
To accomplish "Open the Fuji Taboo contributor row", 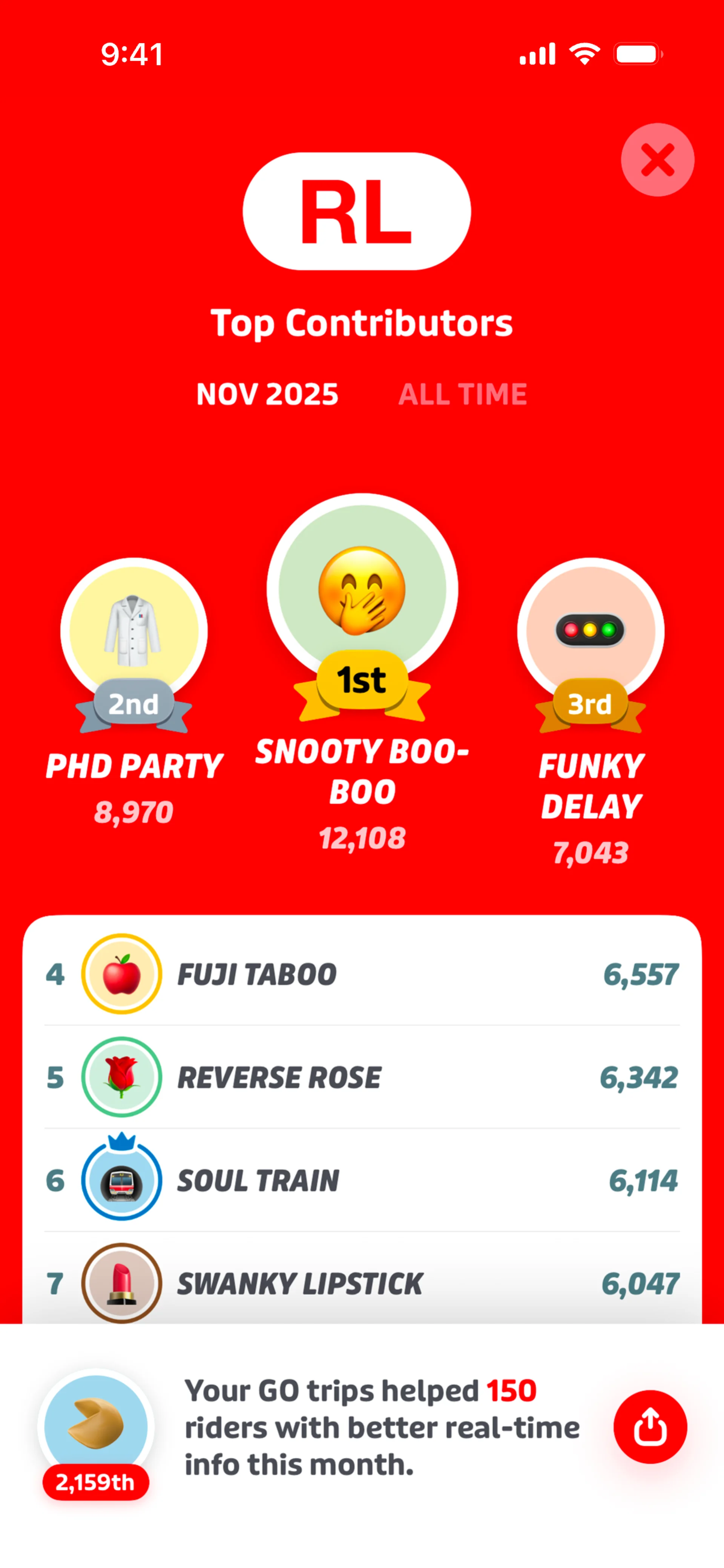I will pos(362,974).
